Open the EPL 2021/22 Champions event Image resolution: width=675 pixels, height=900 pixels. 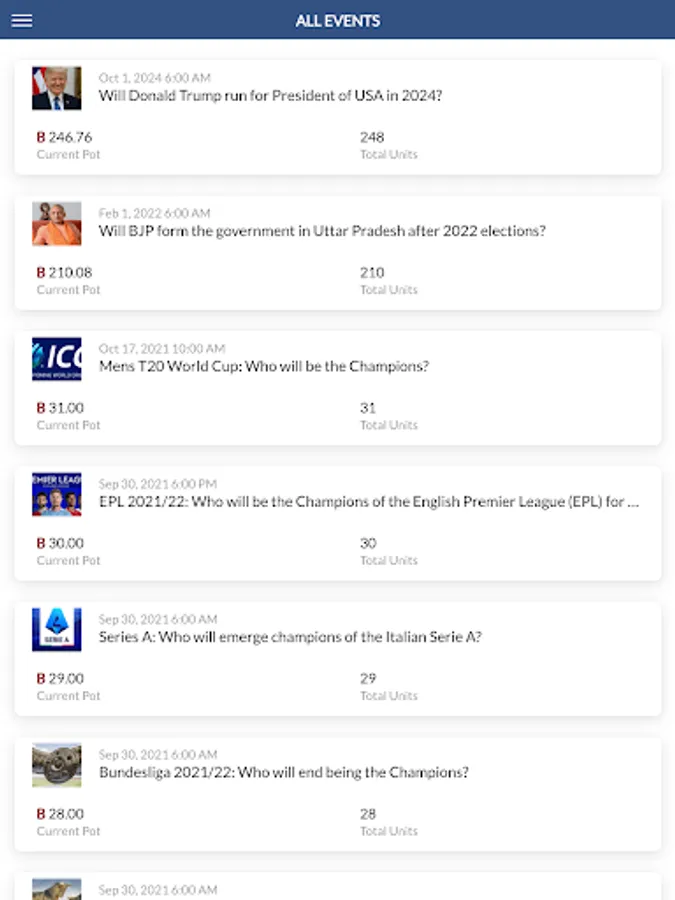[368, 502]
